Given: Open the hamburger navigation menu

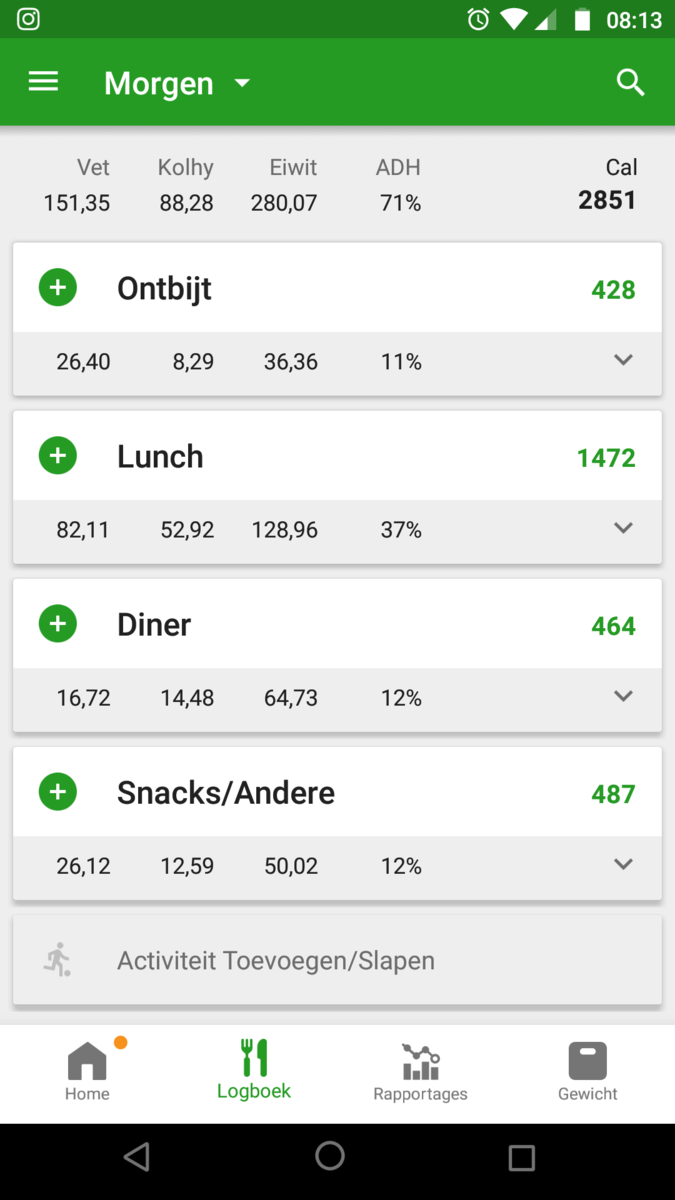Looking at the screenshot, I should [x=43, y=82].
